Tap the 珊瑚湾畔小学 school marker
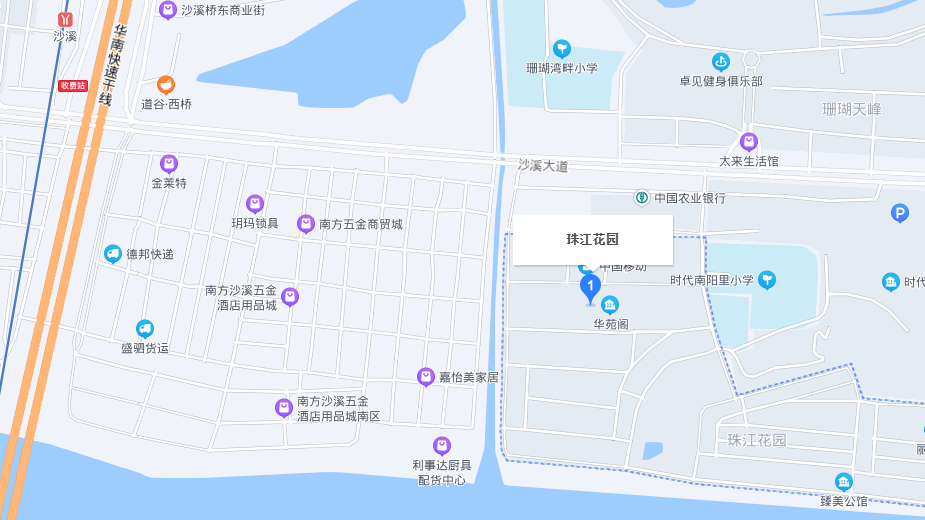 click(x=562, y=48)
